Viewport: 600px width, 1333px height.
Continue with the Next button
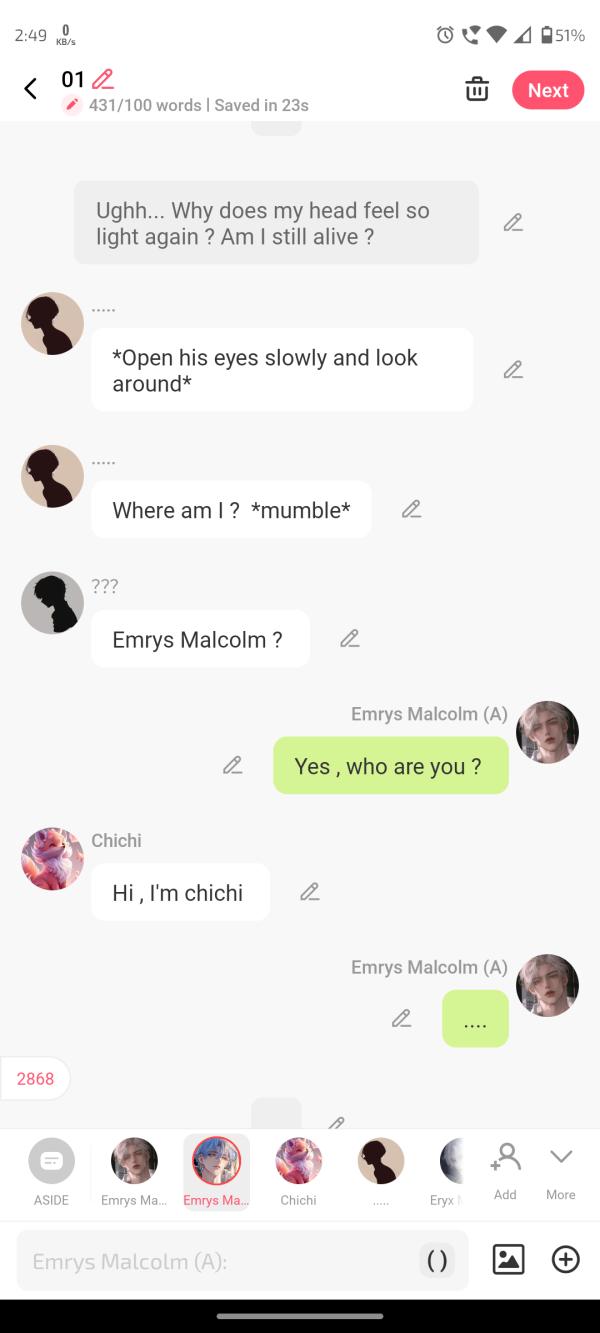coord(547,90)
